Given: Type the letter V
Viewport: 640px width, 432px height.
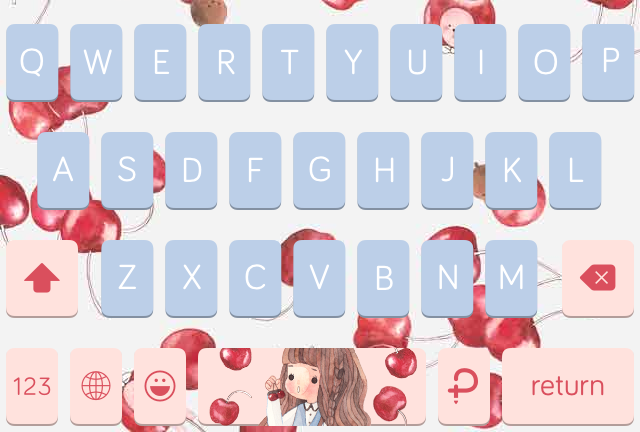Looking at the screenshot, I should (319, 278).
